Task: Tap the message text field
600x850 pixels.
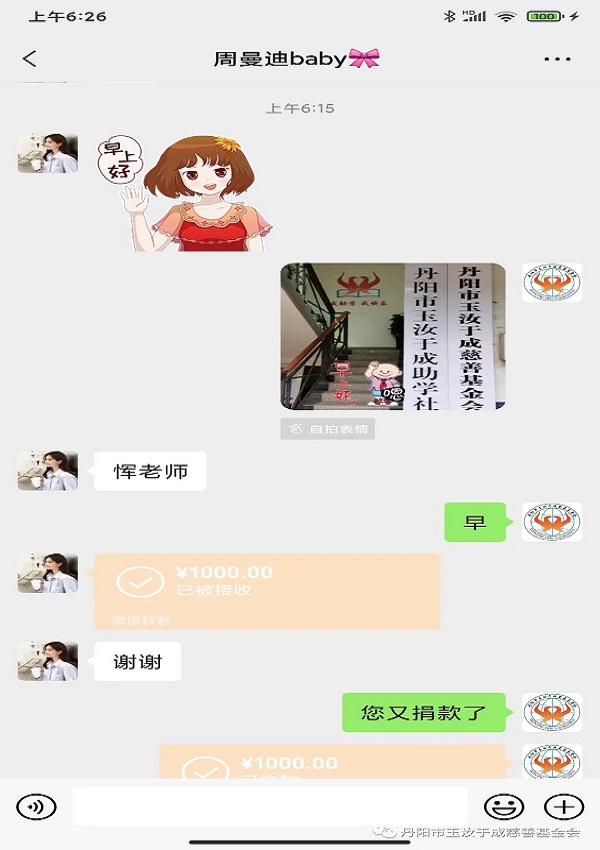Action: pos(269,806)
